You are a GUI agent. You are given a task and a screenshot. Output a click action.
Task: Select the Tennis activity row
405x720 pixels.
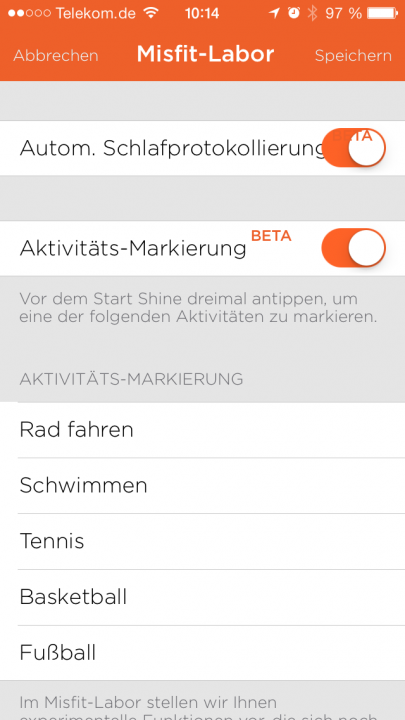[202, 542]
